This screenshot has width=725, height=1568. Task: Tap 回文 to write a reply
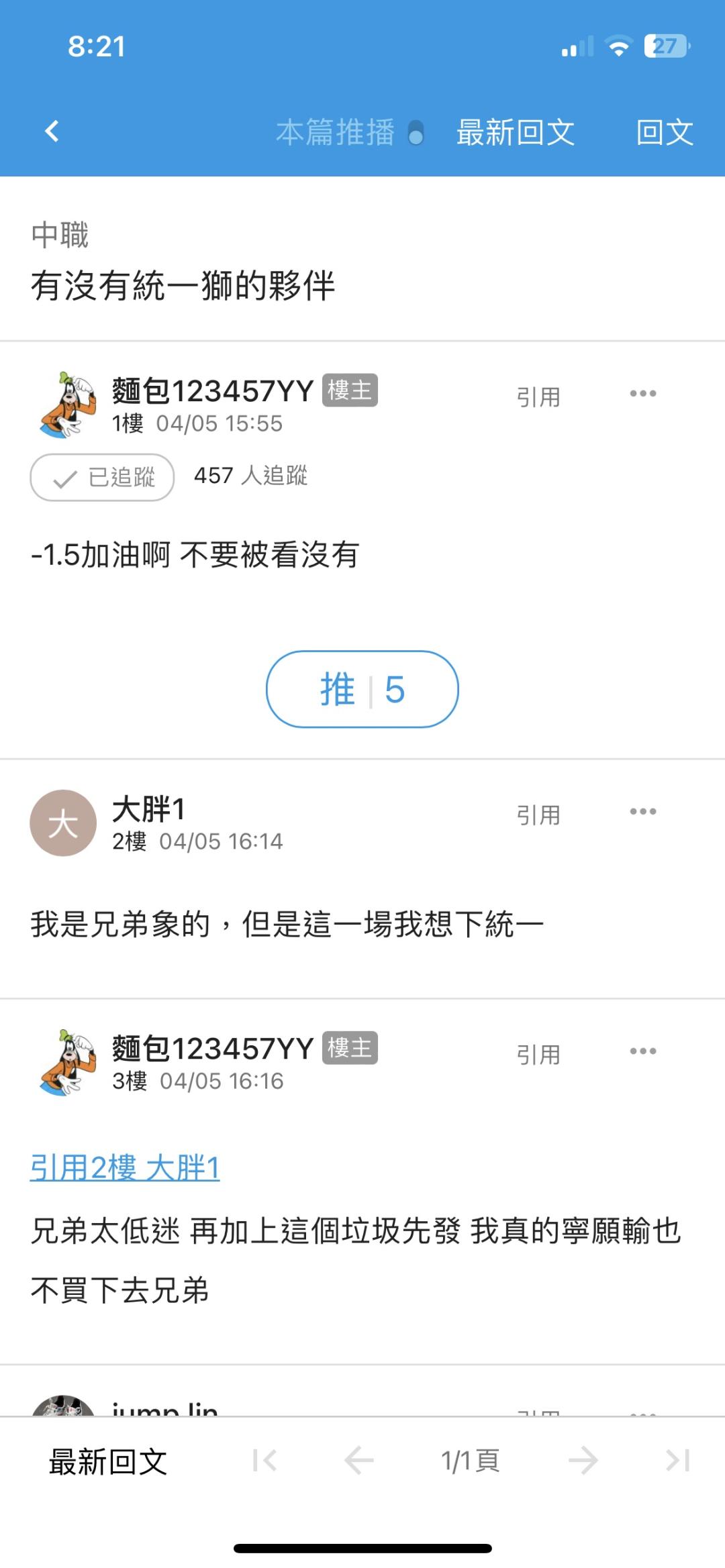coord(664,132)
